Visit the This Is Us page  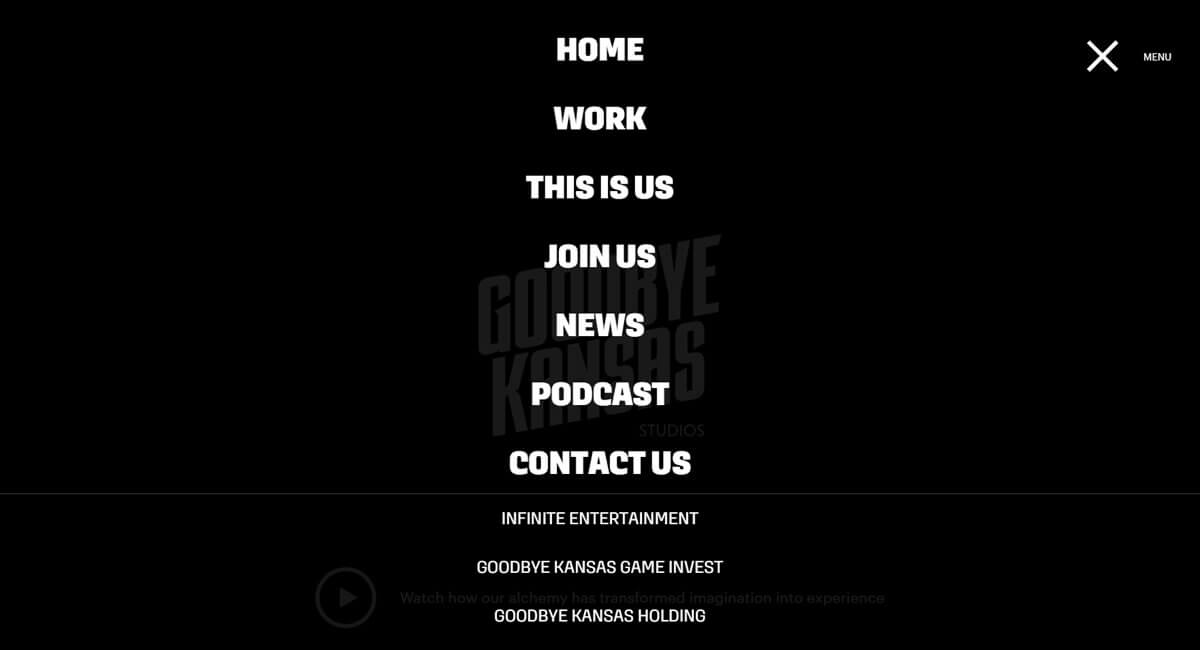[x=600, y=187]
